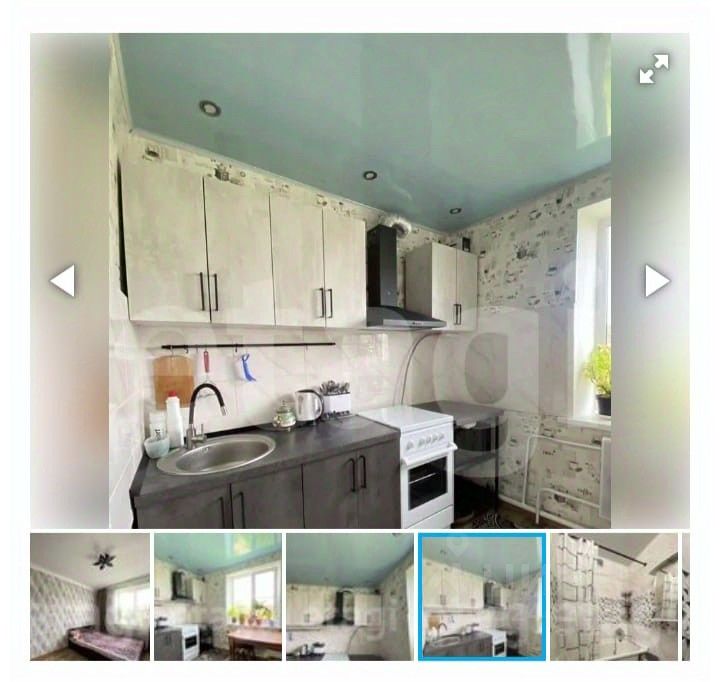The width and height of the screenshot is (720, 682).
Task: Go to the next photo with right arrow
Action: click(x=656, y=281)
